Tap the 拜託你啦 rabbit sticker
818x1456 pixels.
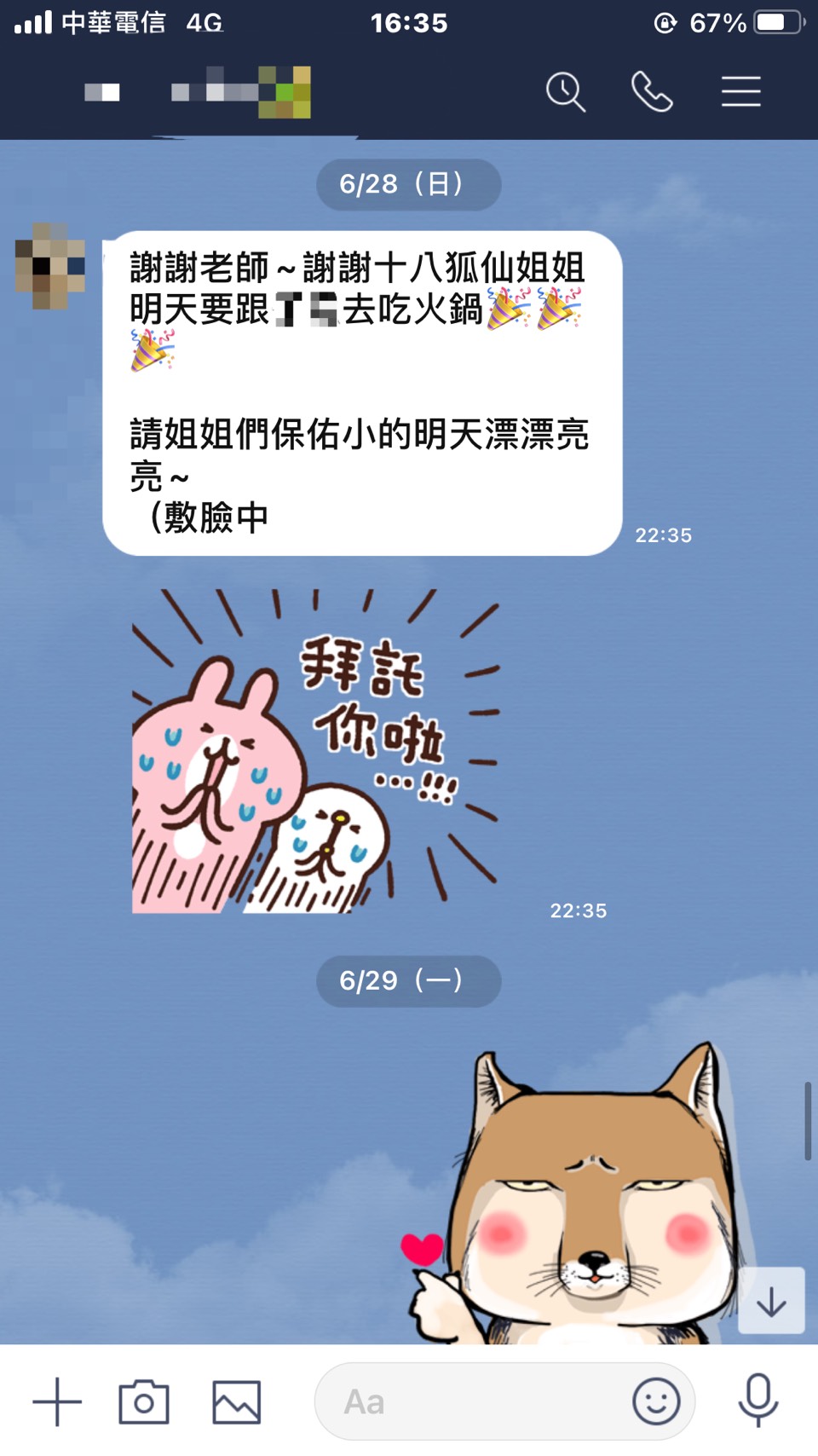click(315, 750)
